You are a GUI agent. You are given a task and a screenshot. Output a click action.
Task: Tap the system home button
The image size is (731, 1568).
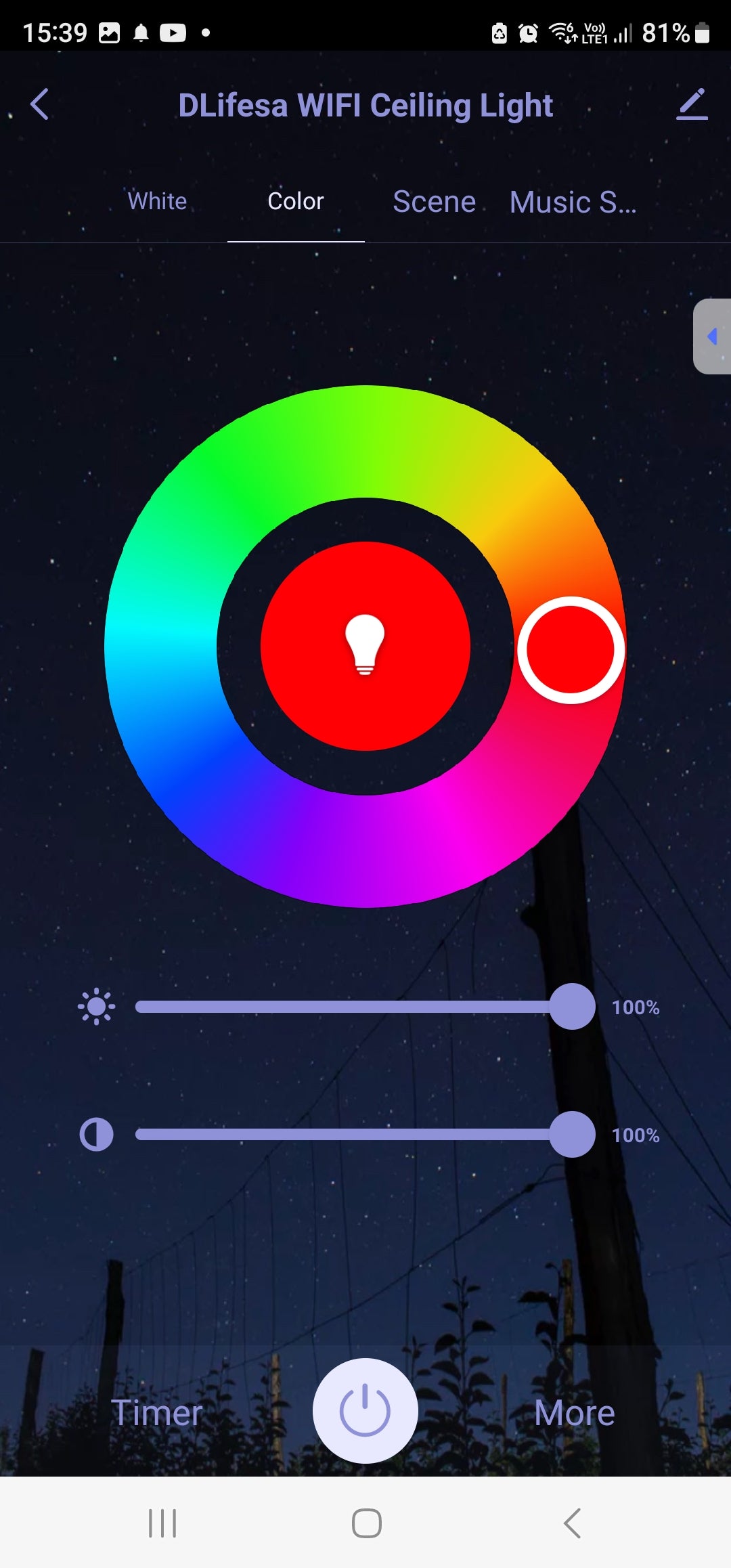[366, 1523]
